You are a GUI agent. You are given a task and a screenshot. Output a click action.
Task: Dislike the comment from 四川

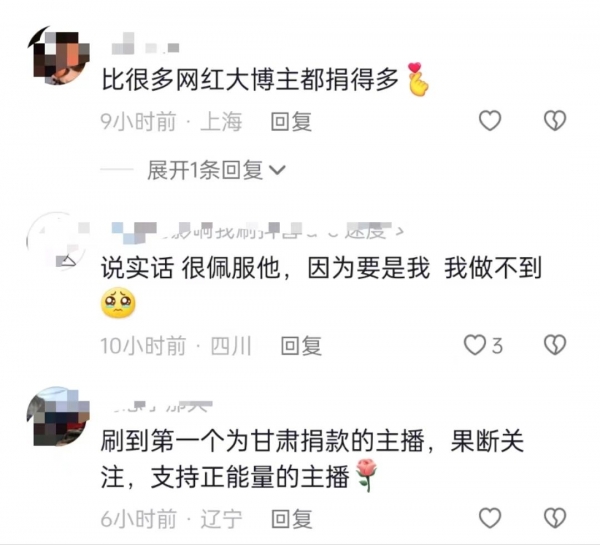coord(554,346)
